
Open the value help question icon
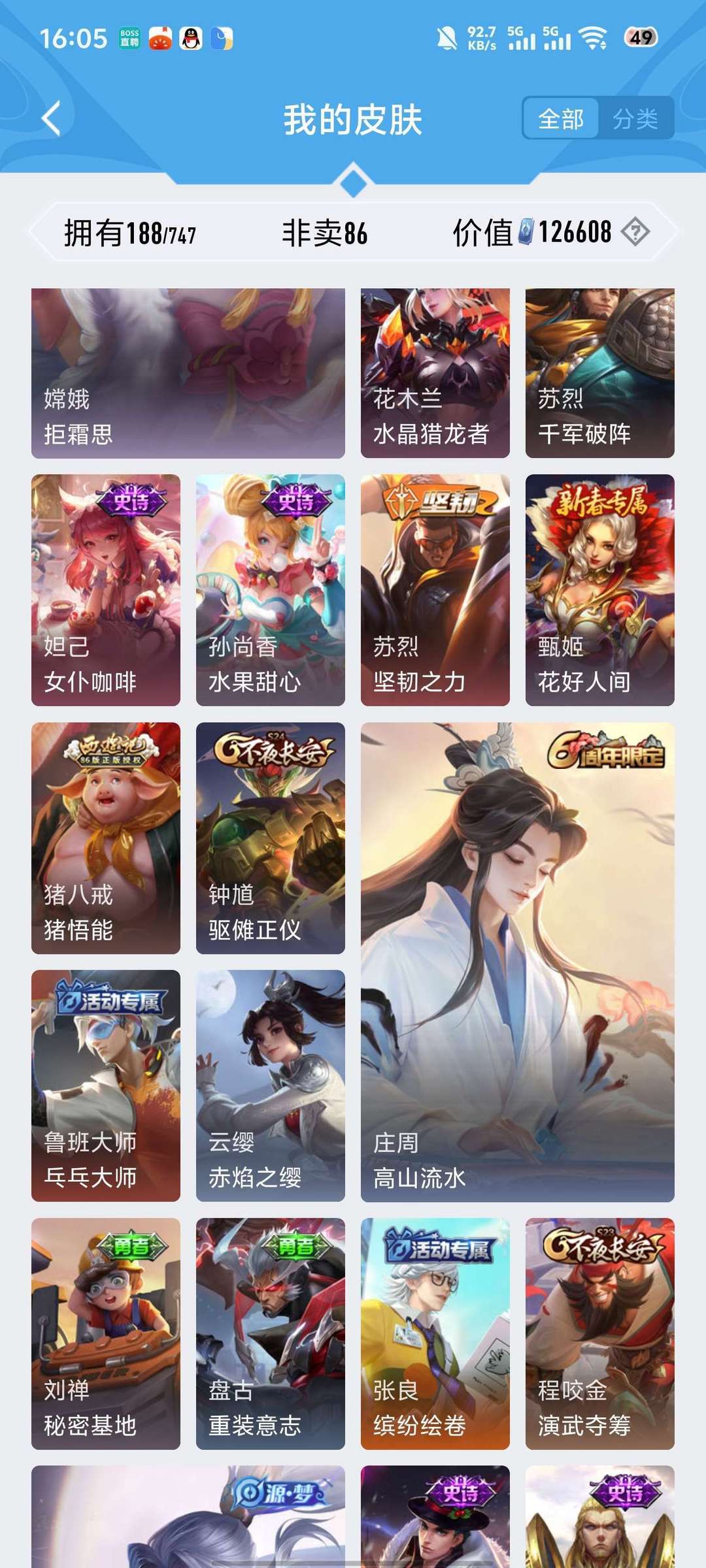(x=635, y=232)
